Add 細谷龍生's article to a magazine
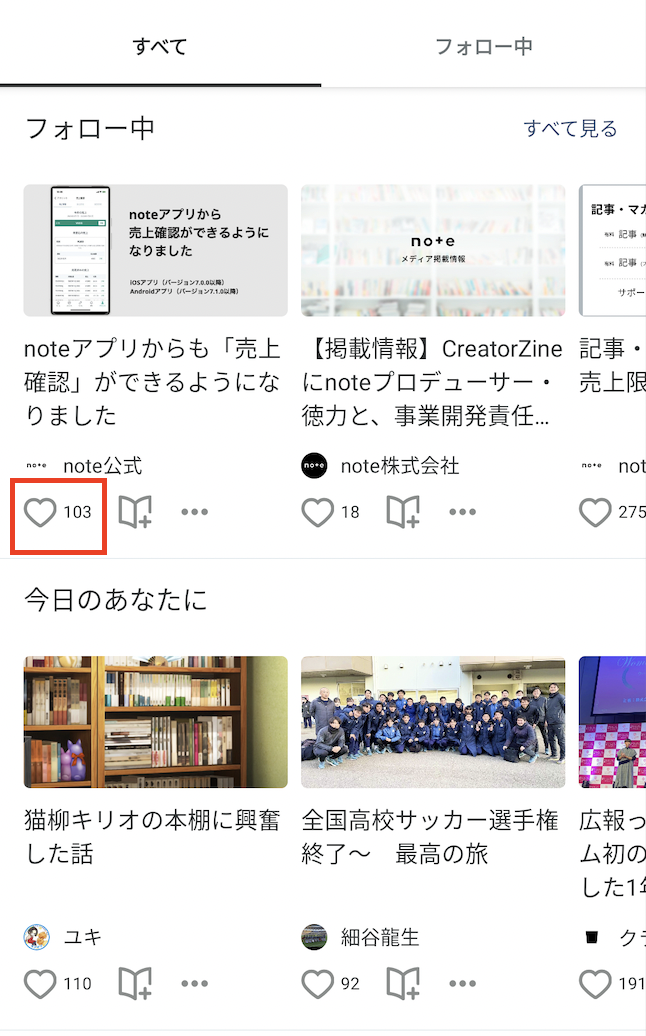 [x=403, y=984]
